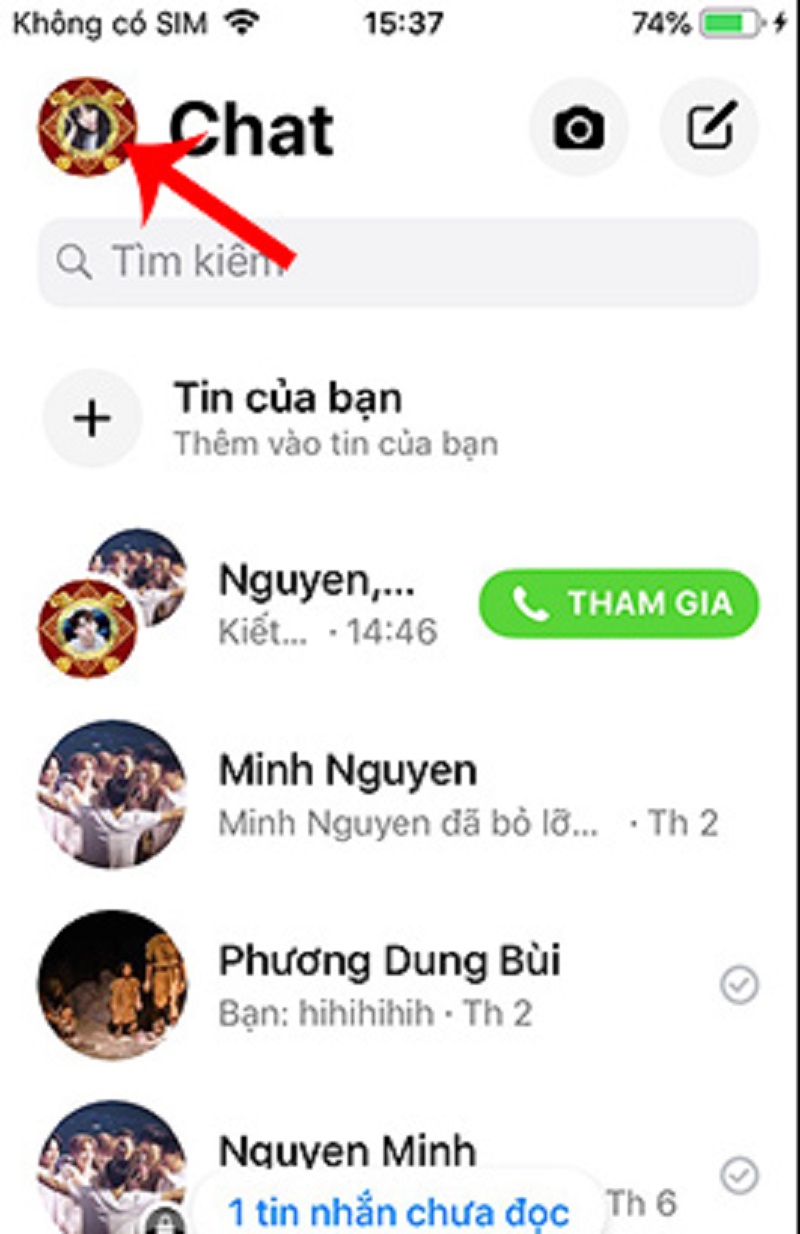Tap the Tìm kiếm search field
The height and width of the screenshot is (1234, 800).
(x=398, y=262)
